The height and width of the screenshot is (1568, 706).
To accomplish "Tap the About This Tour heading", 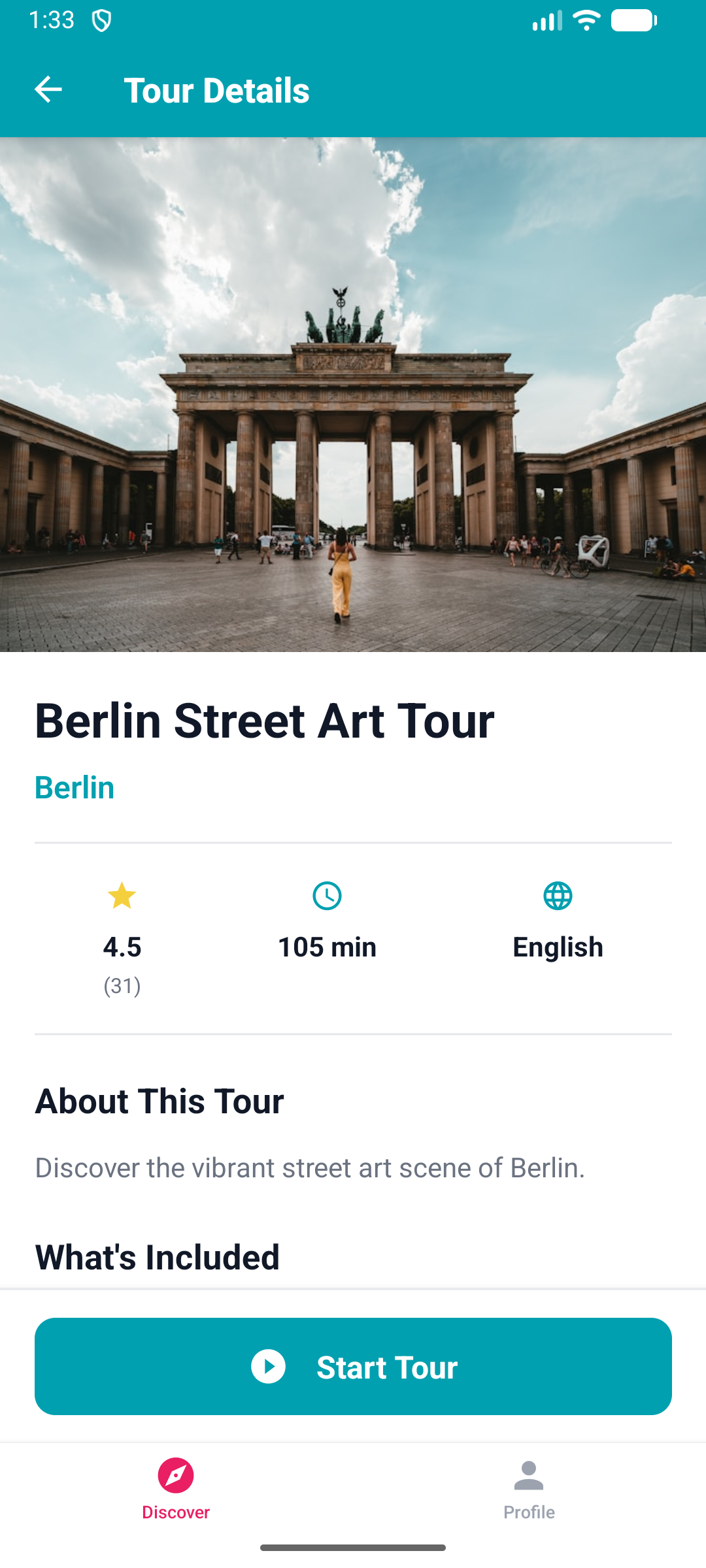I will pos(159,1101).
